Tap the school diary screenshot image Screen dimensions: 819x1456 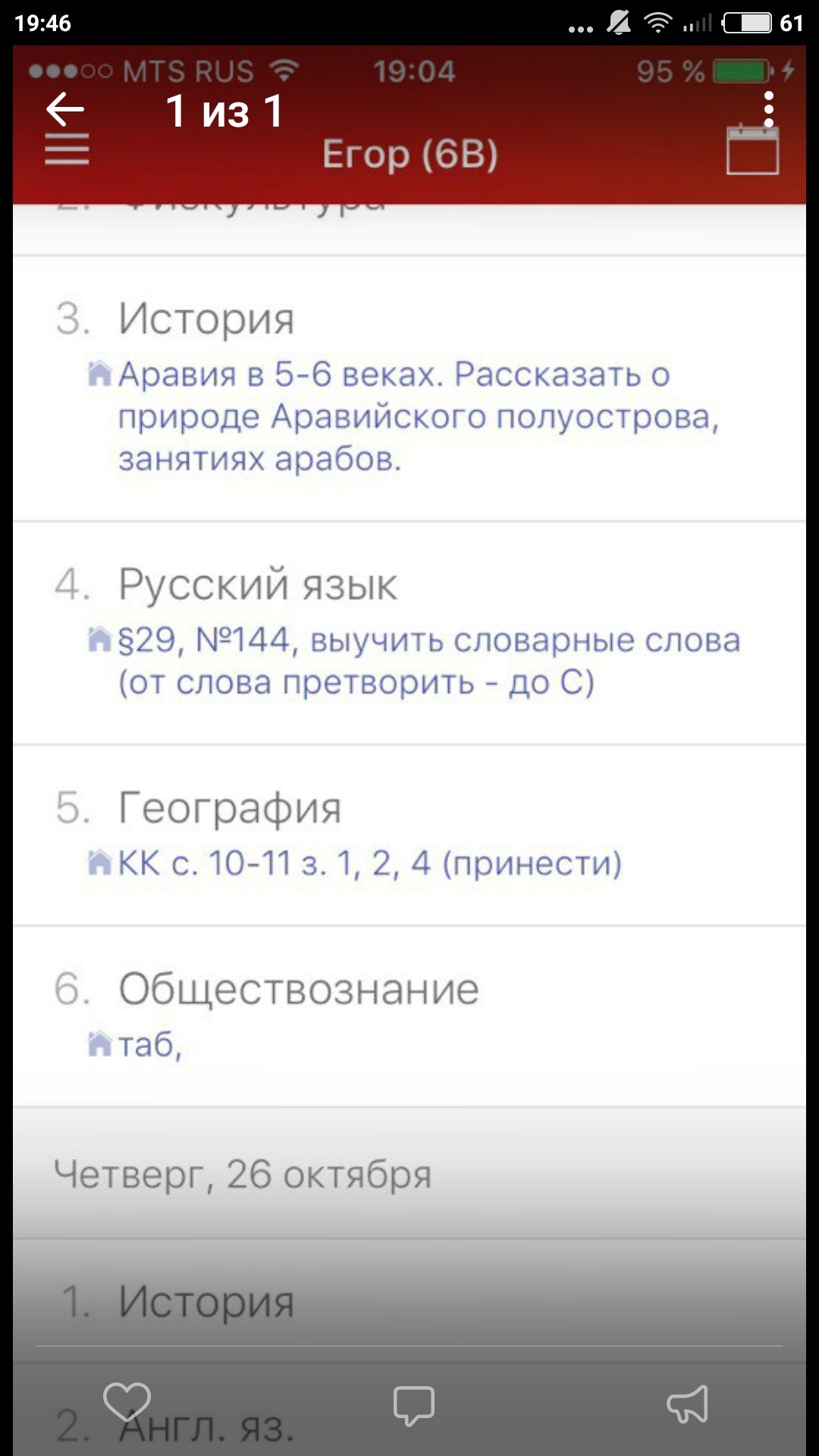409,682
